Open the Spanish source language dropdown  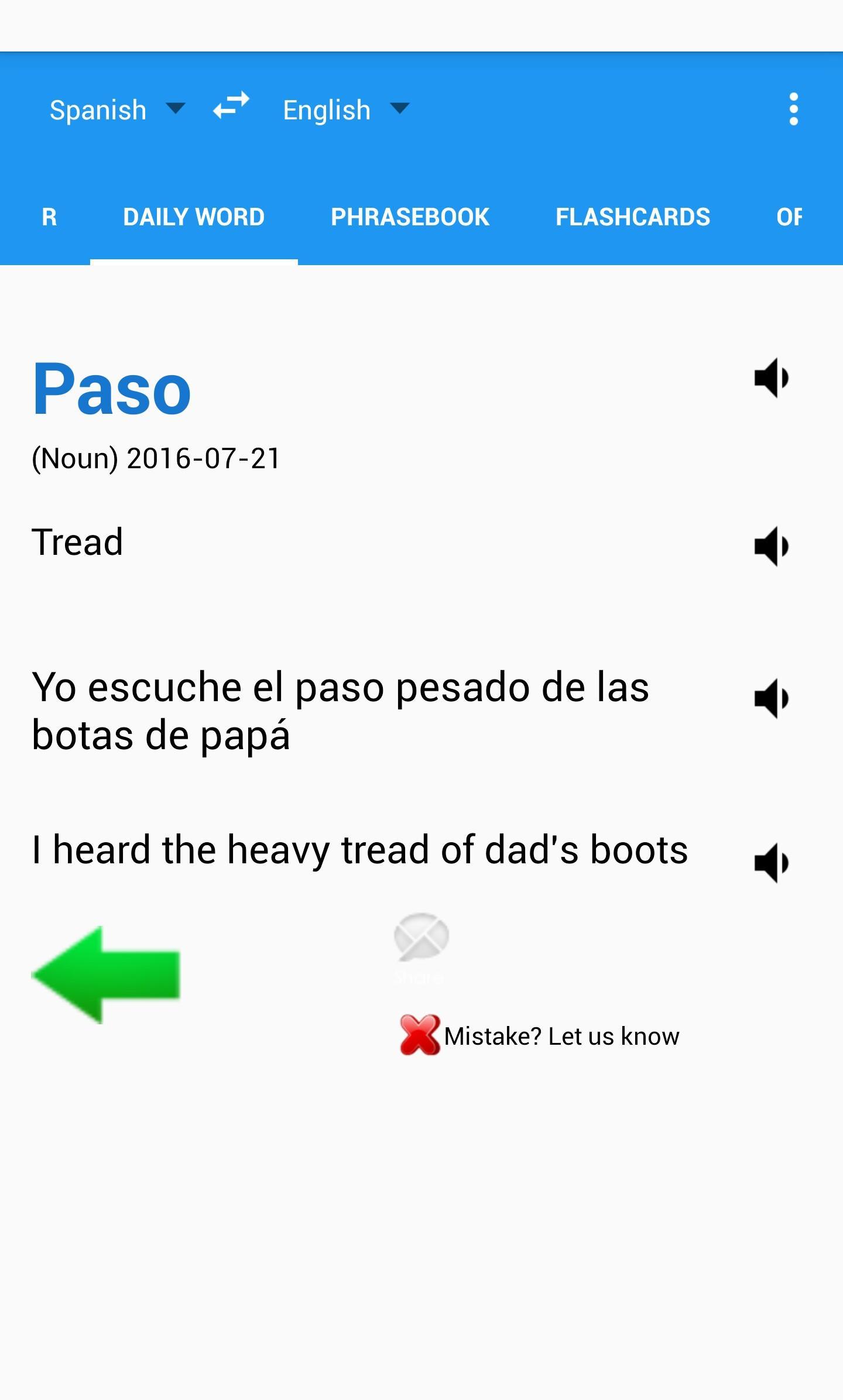pyautogui.click(x=116, y=110)
